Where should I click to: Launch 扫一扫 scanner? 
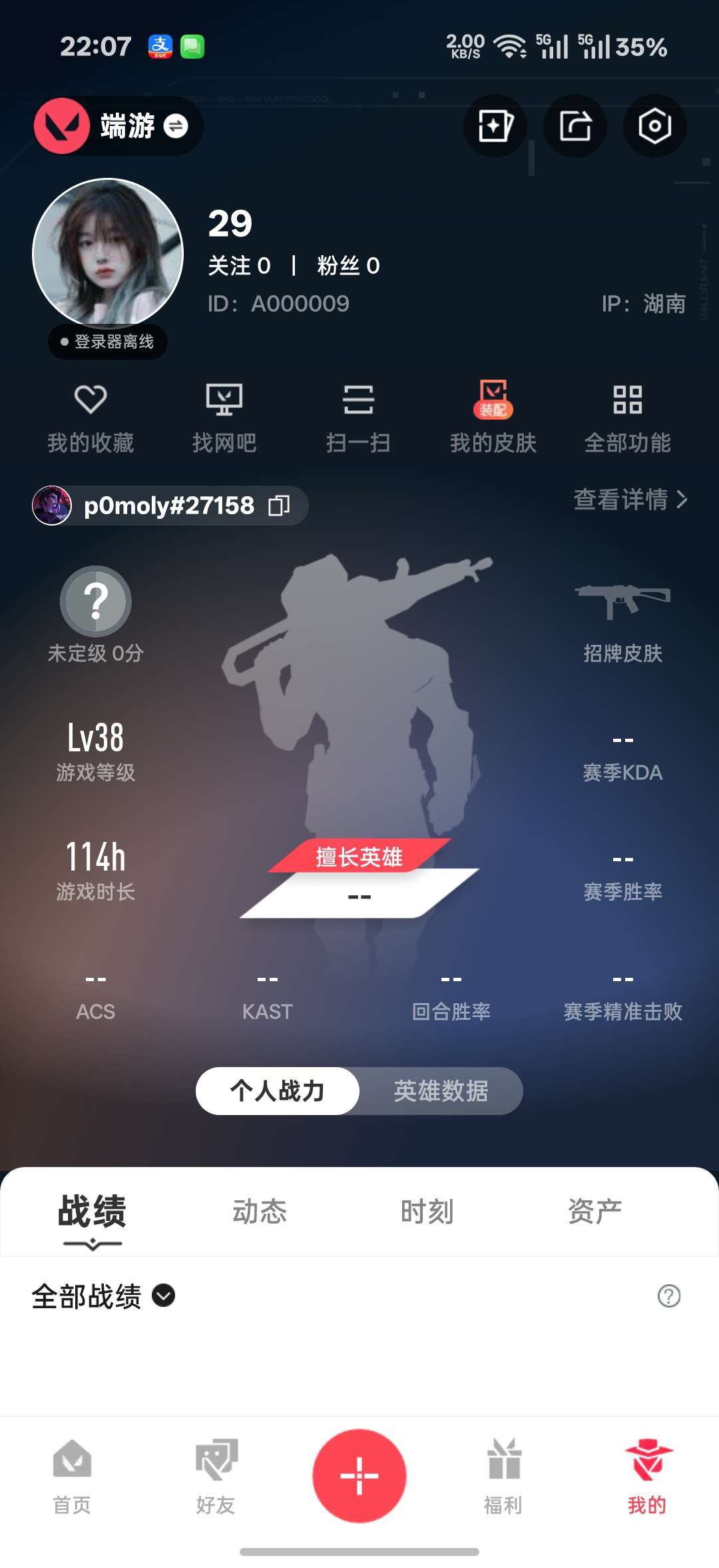(x=358, y=416)
